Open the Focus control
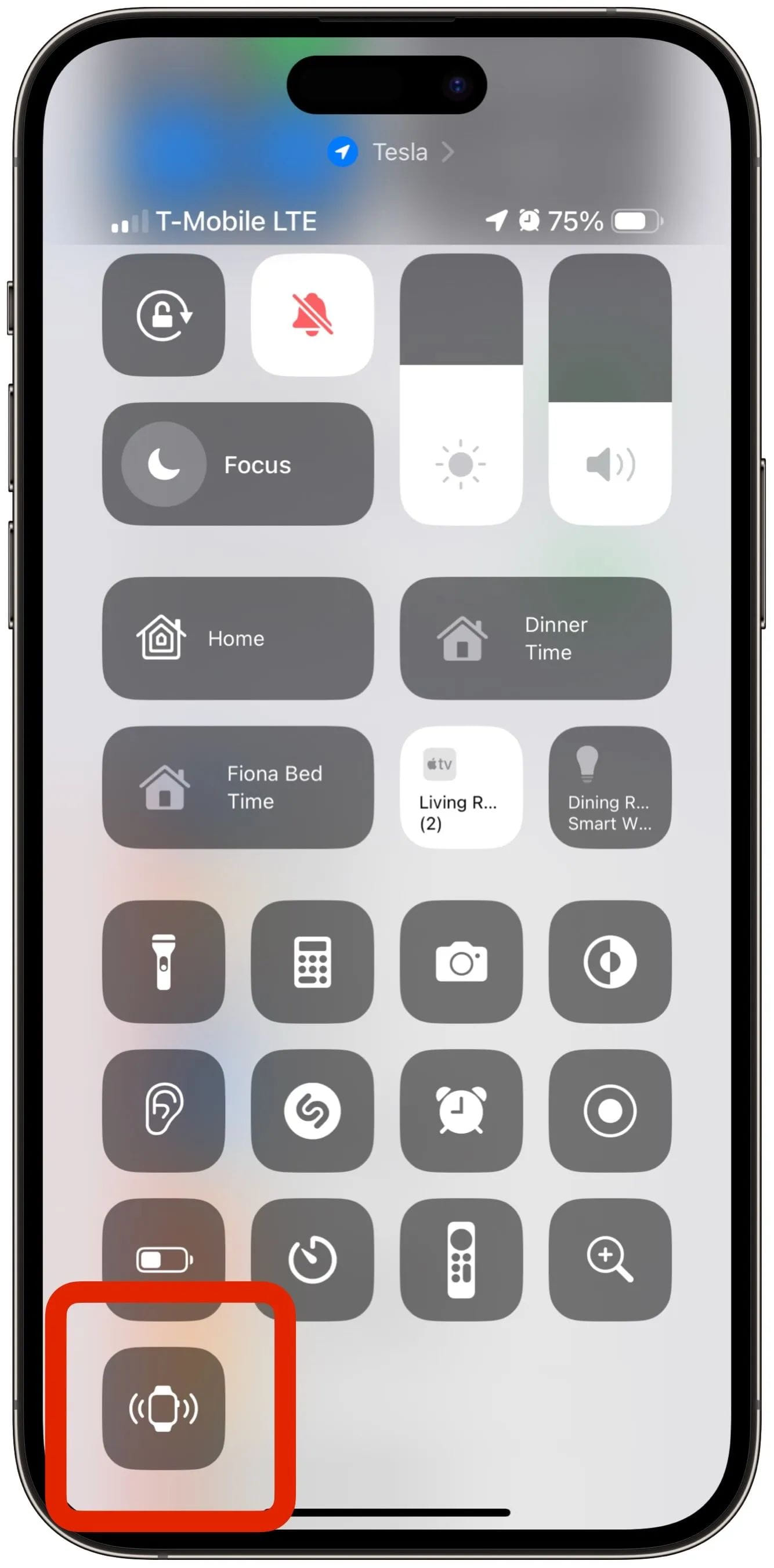 (x=237, y=464)
